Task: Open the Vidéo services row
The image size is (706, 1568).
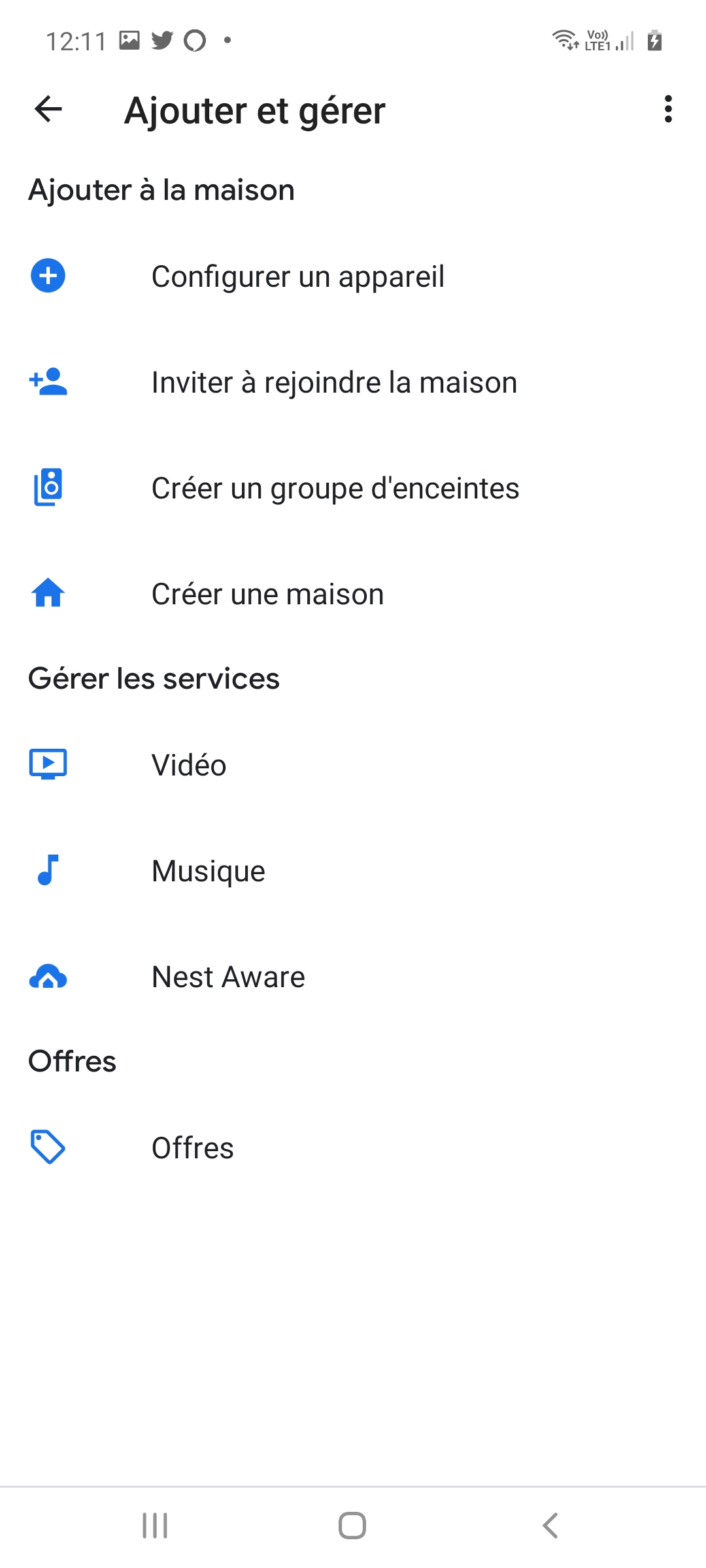Action: click(353, 764)
